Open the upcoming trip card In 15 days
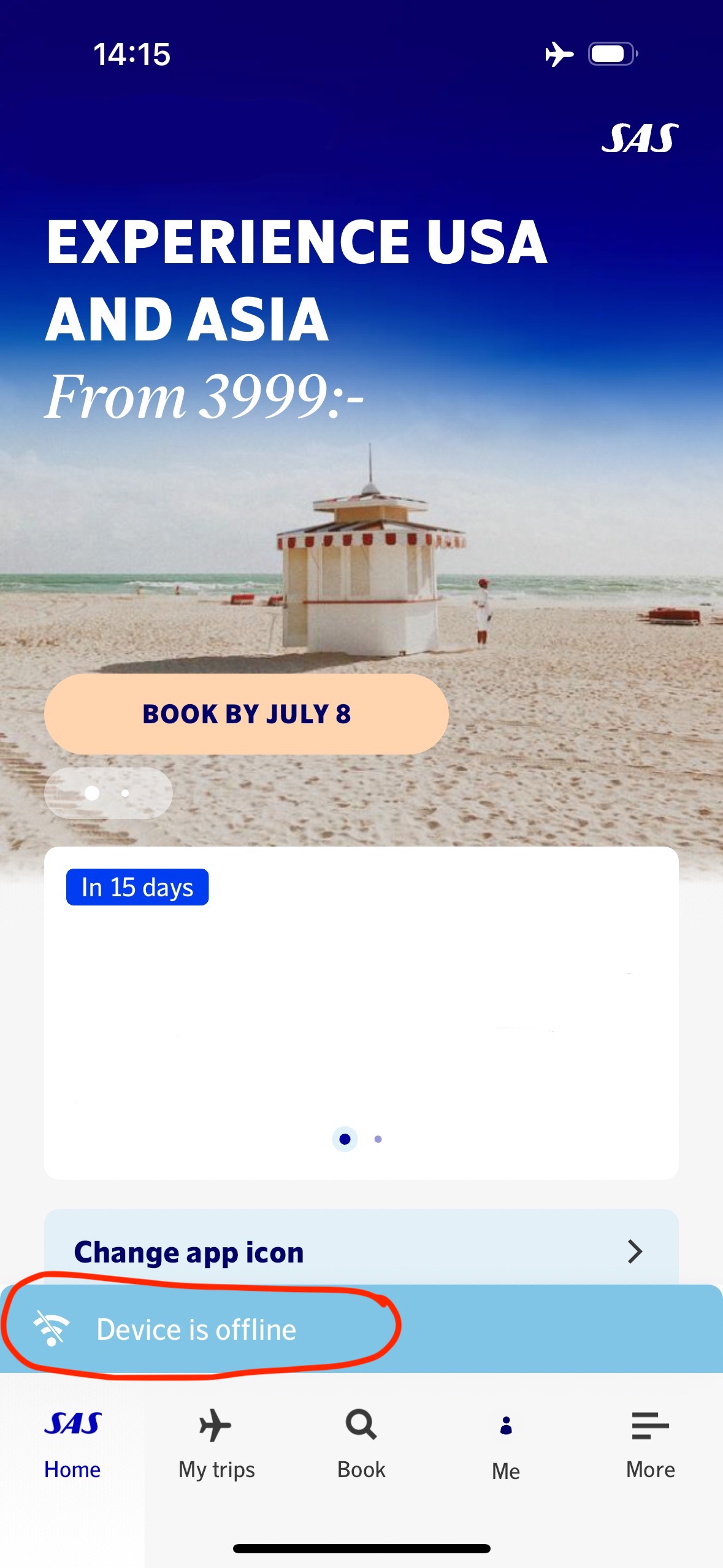Image resolution: width=723 pixels, height=1568 pixels. click(361, 1011)
